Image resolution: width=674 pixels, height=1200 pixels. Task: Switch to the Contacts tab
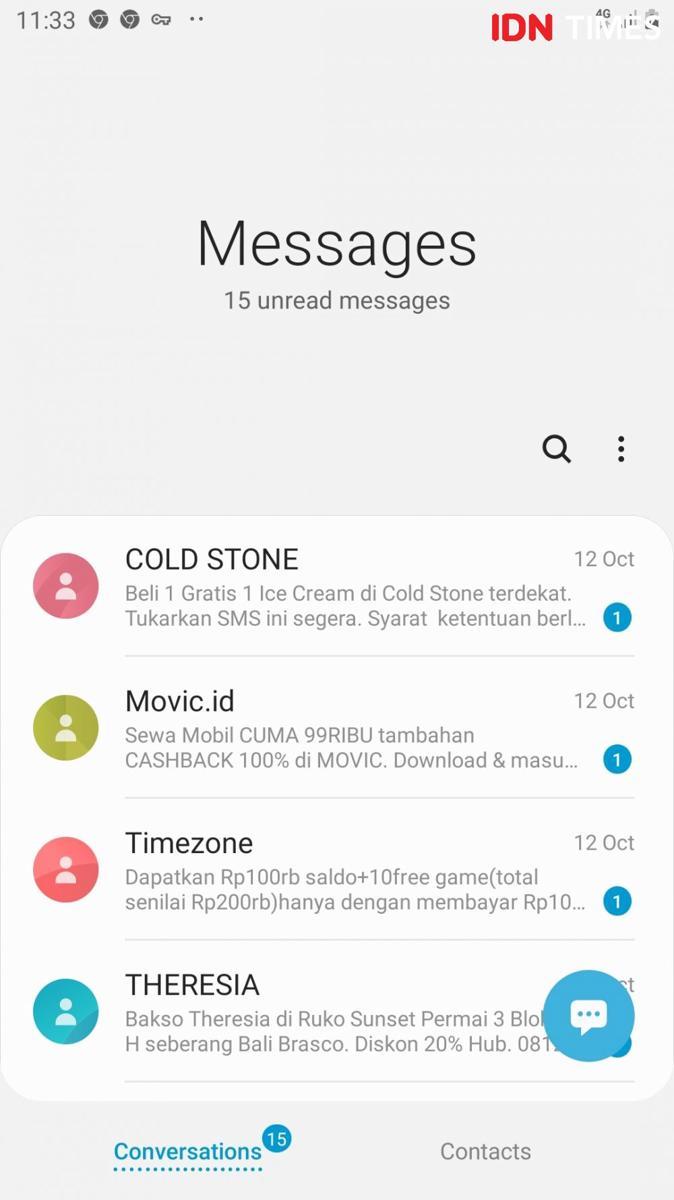[485, 1152]
